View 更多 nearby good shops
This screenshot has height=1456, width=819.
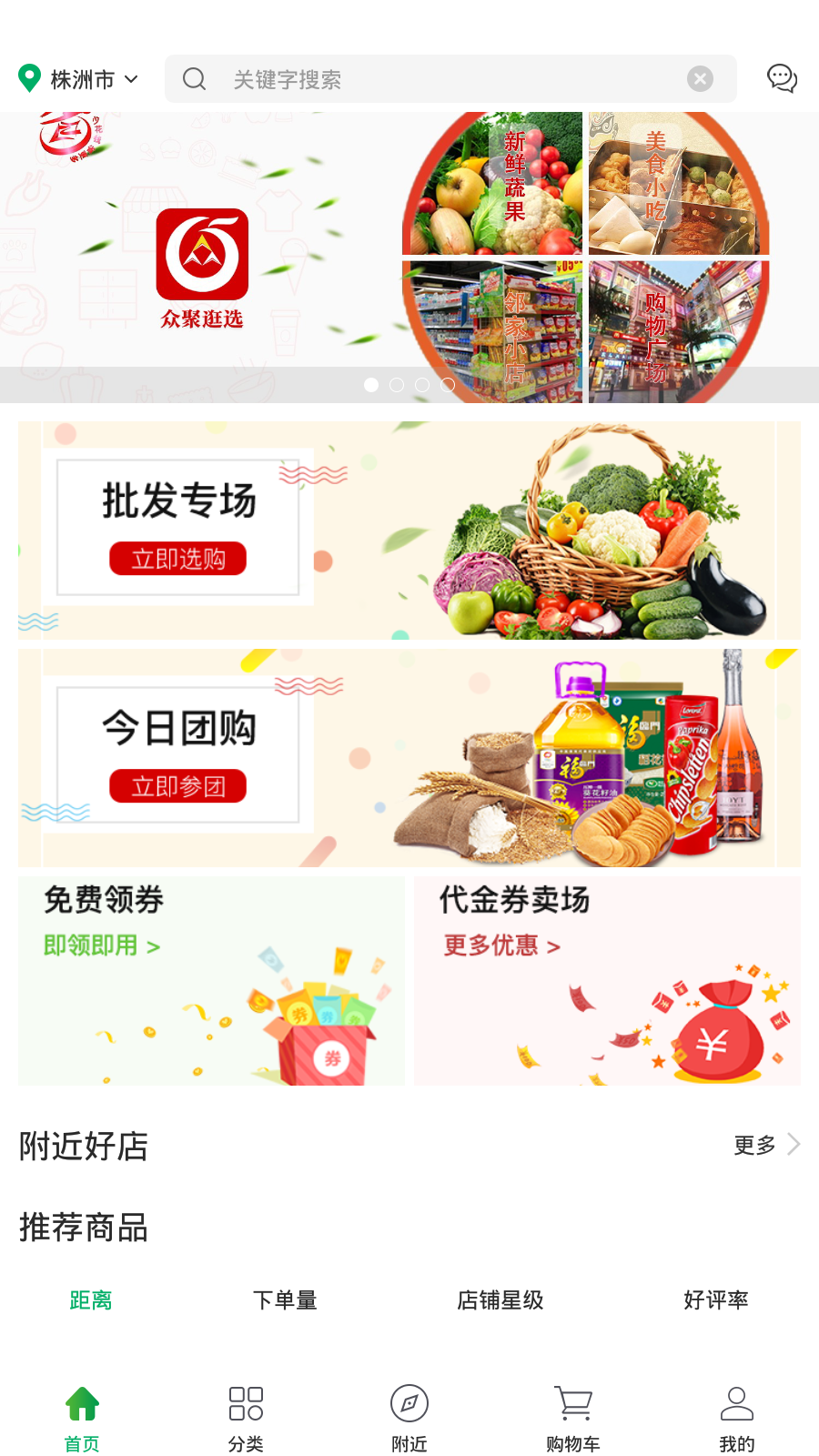[766, 1145]
